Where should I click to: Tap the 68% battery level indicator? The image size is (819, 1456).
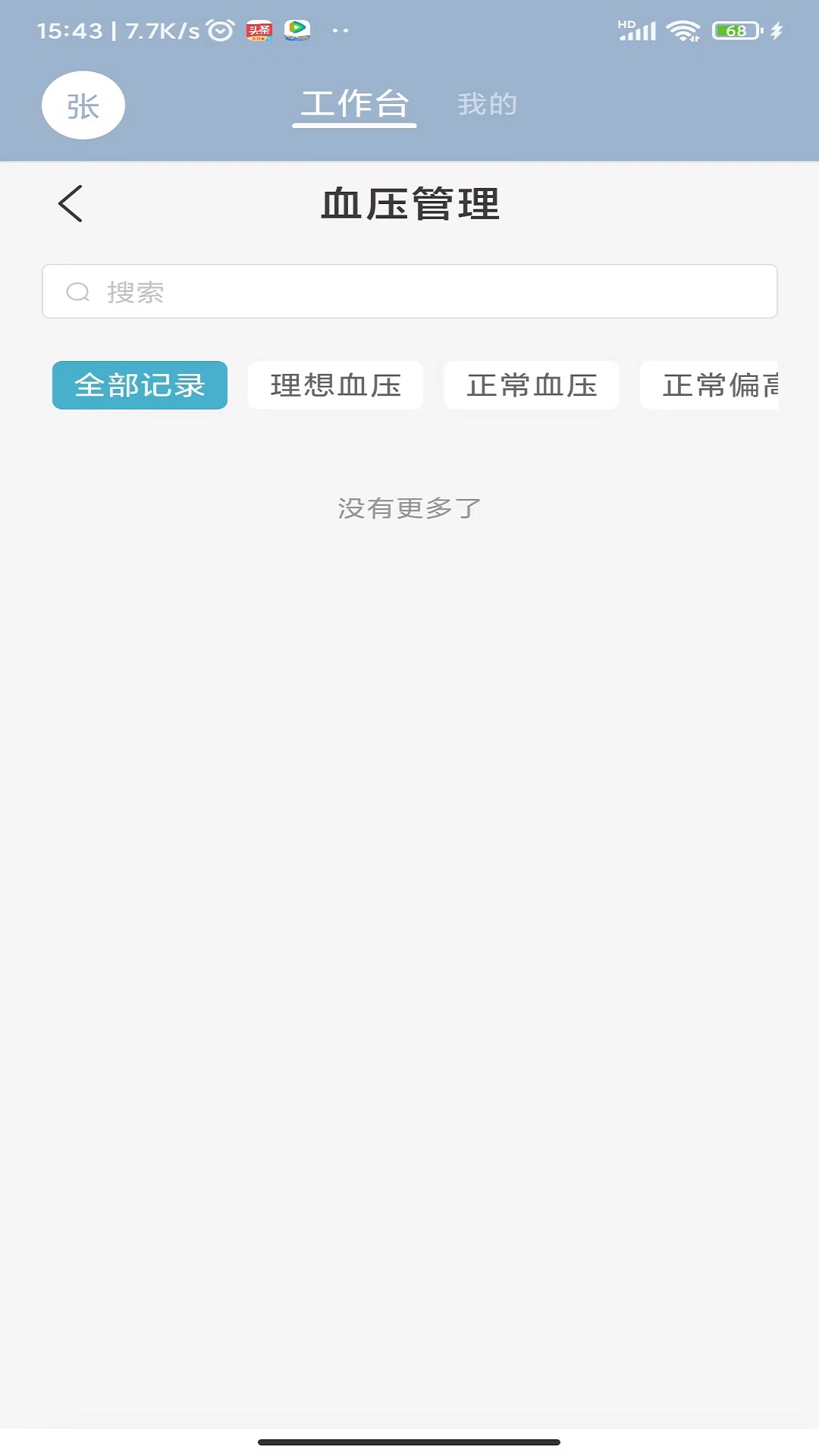point(730,30)
